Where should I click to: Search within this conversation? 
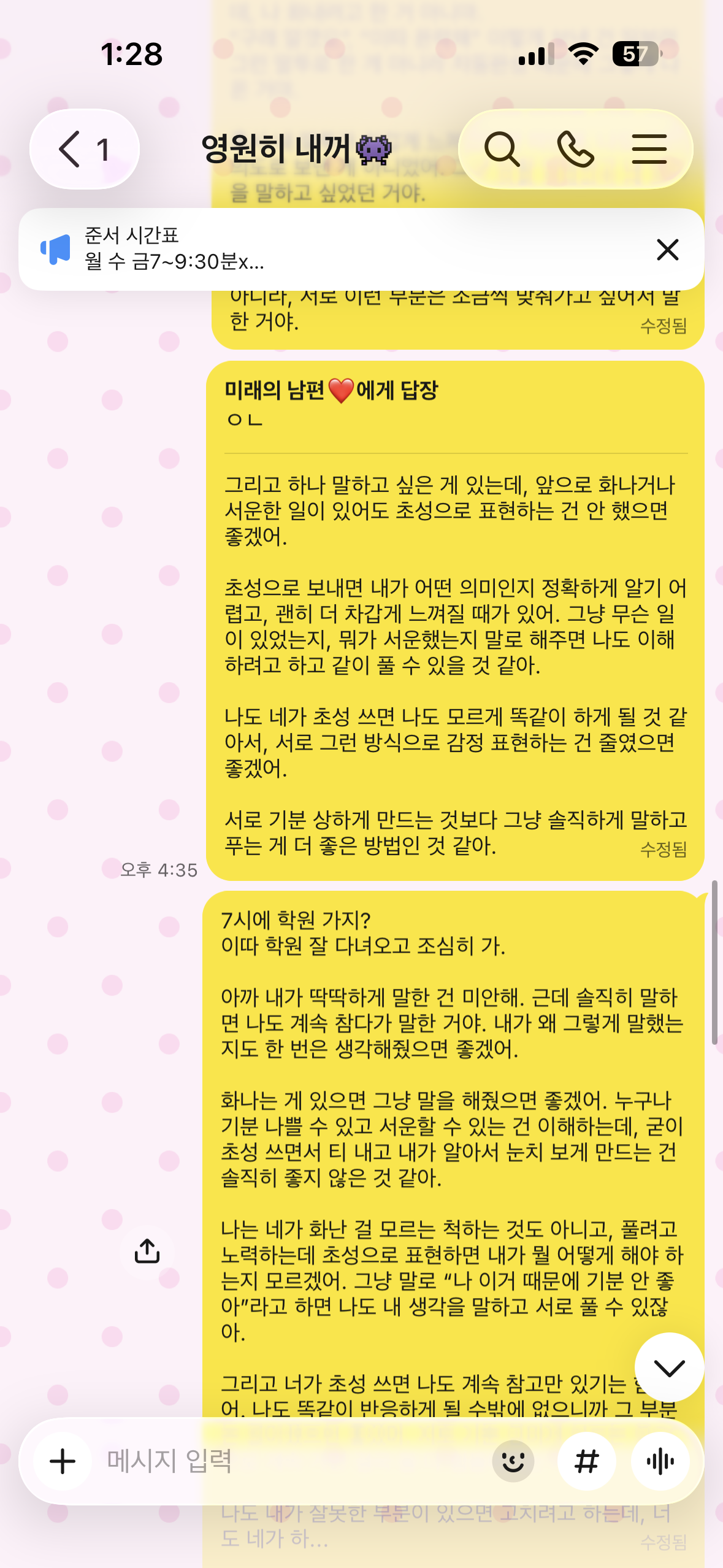click(x=502, y=149)
